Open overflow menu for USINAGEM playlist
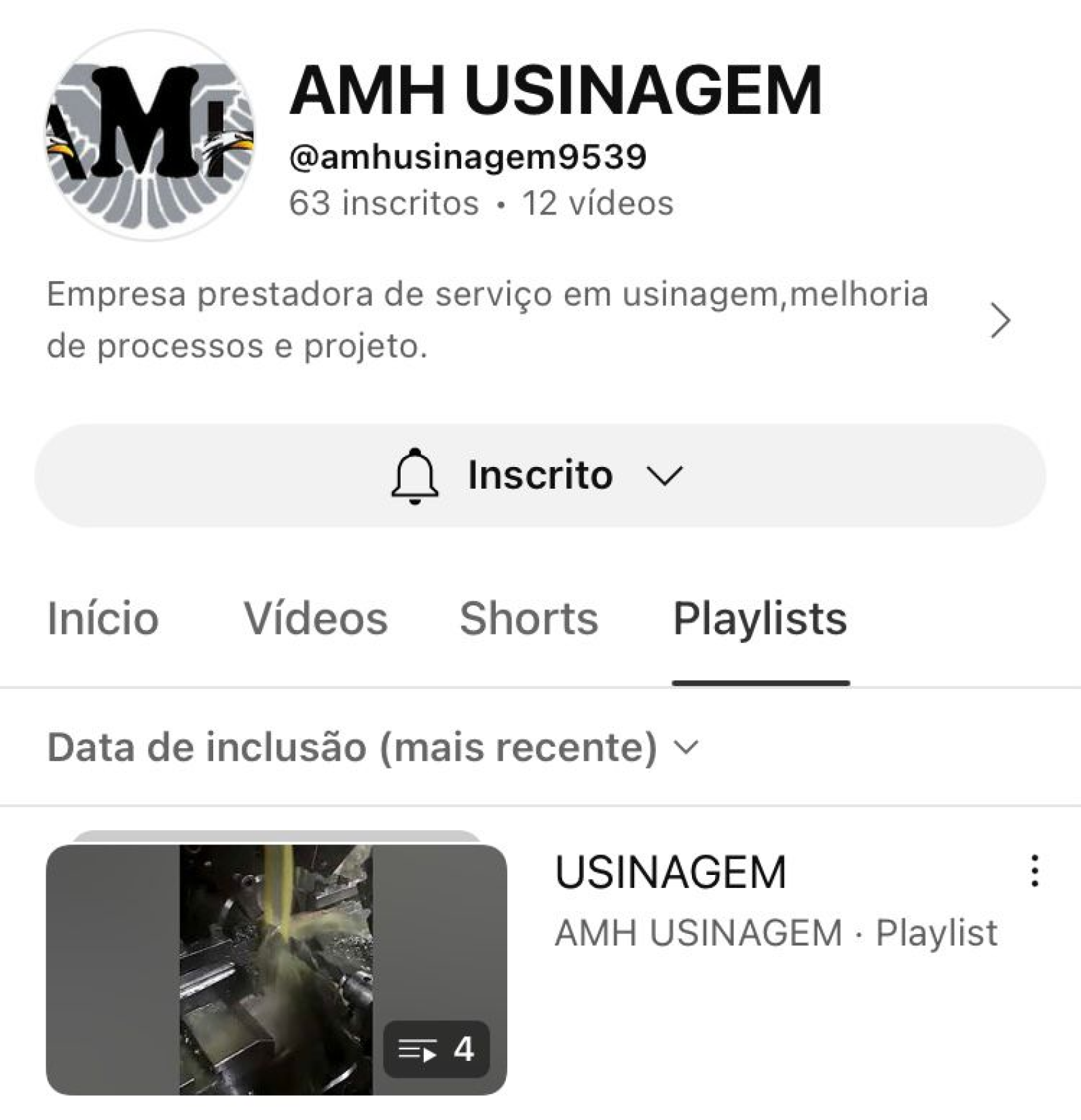 (1034, 871)
